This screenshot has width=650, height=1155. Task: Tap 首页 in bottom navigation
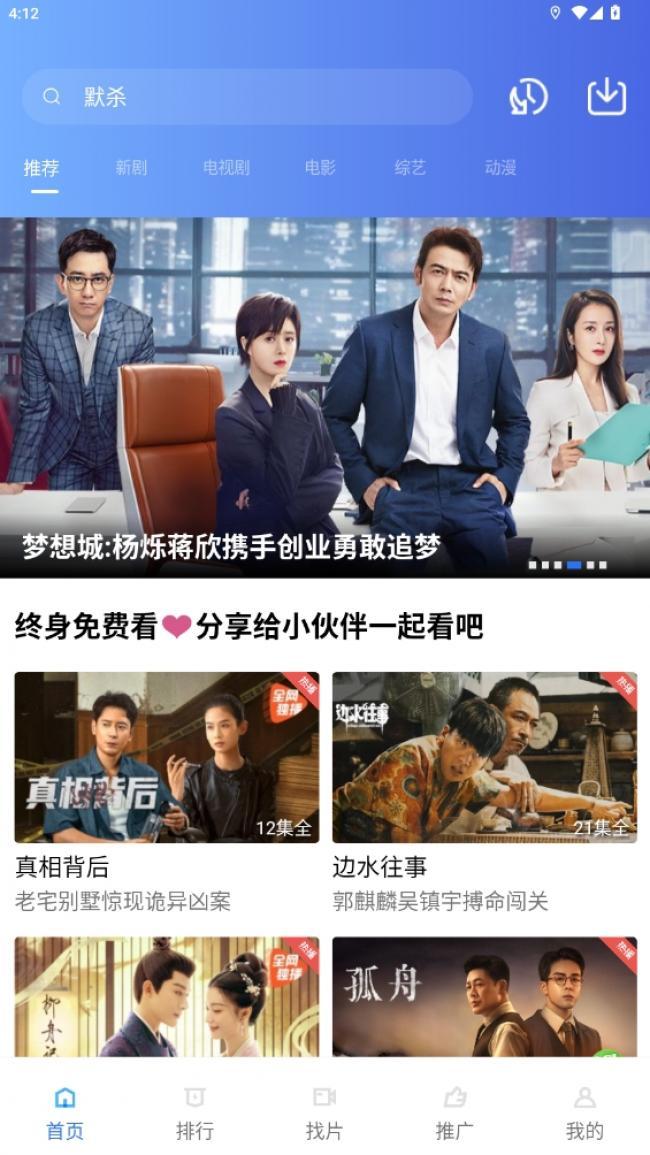[x=65, y=1112]
